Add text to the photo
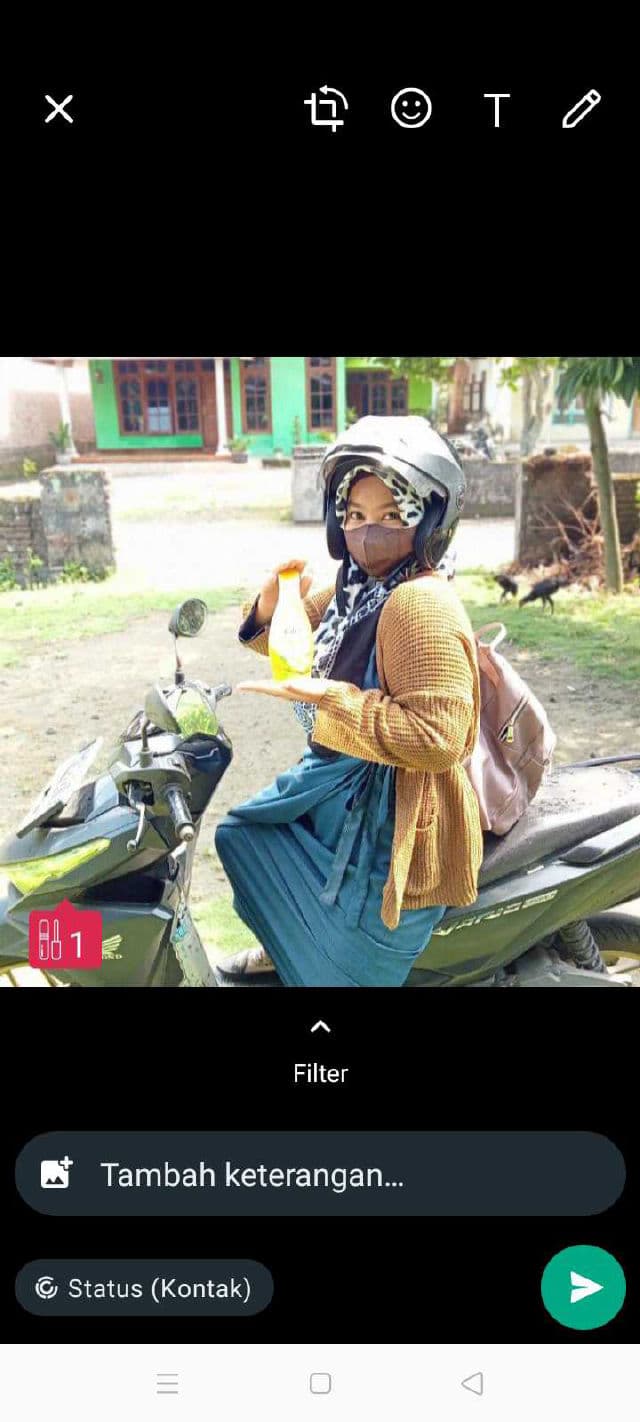The width and height of the screenshot is (640, 1422). click(x=496, y=110)
